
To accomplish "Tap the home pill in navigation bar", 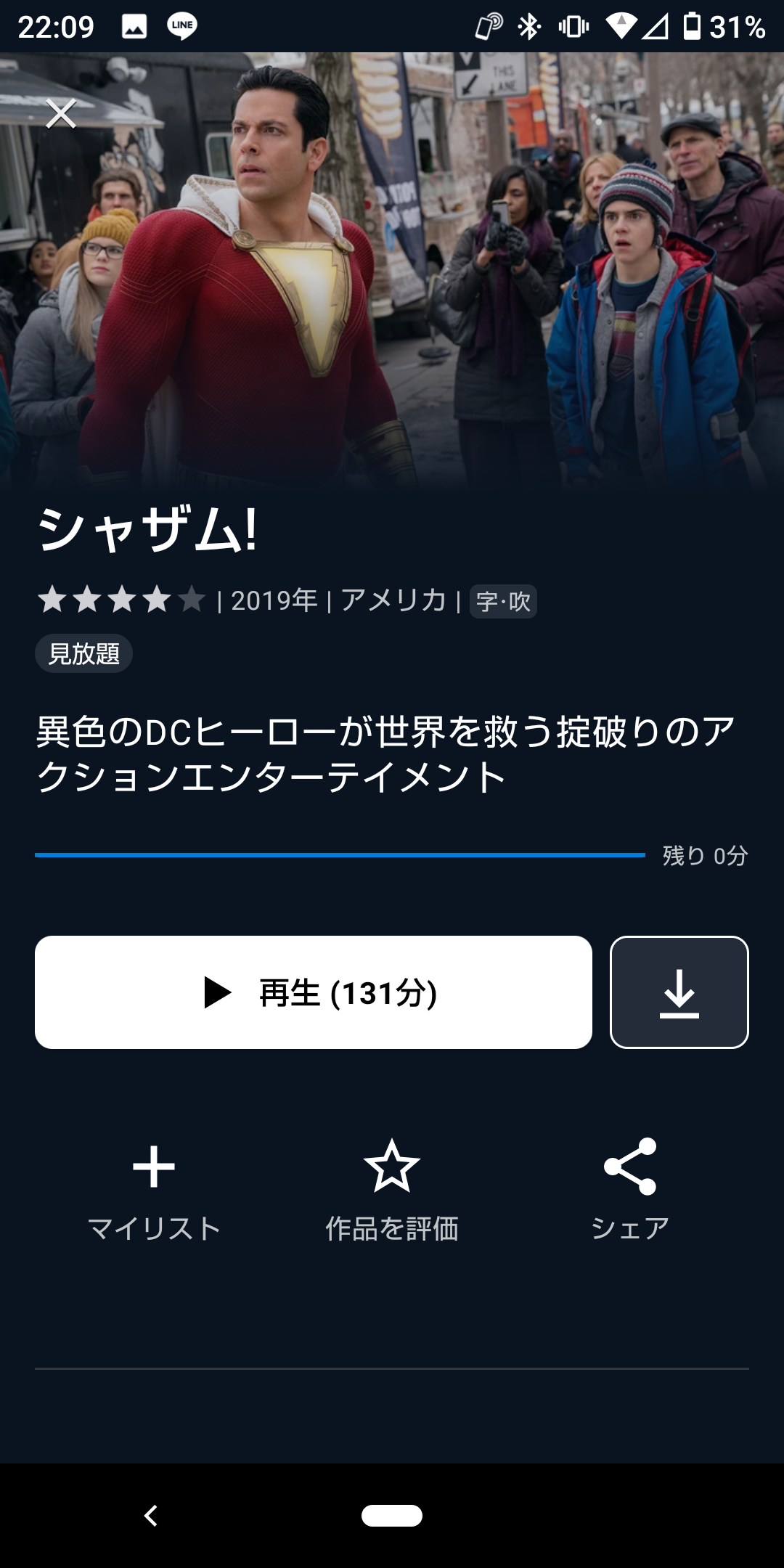I will pyautogui.click(x=392, y=1516).
